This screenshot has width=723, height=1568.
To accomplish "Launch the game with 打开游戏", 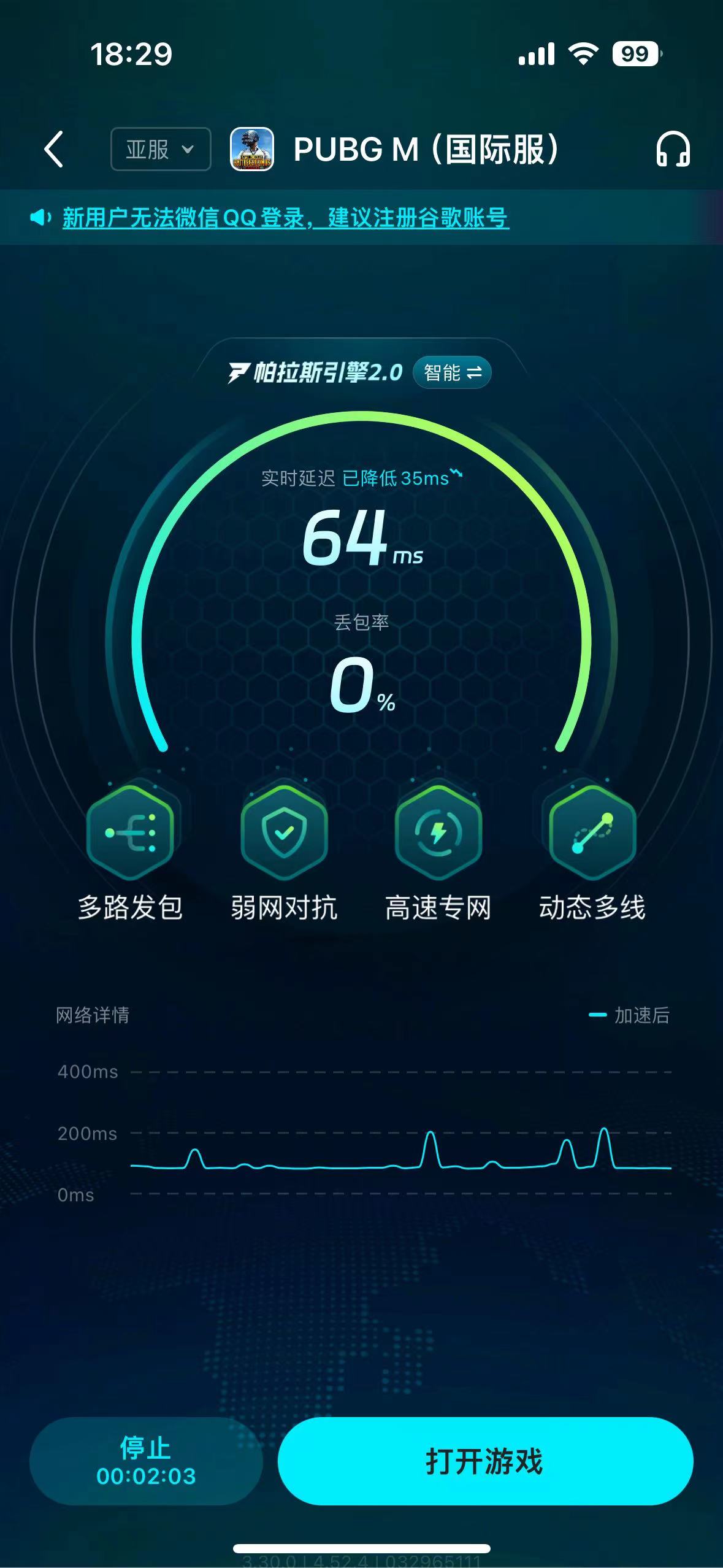I will coord(485,1461).
